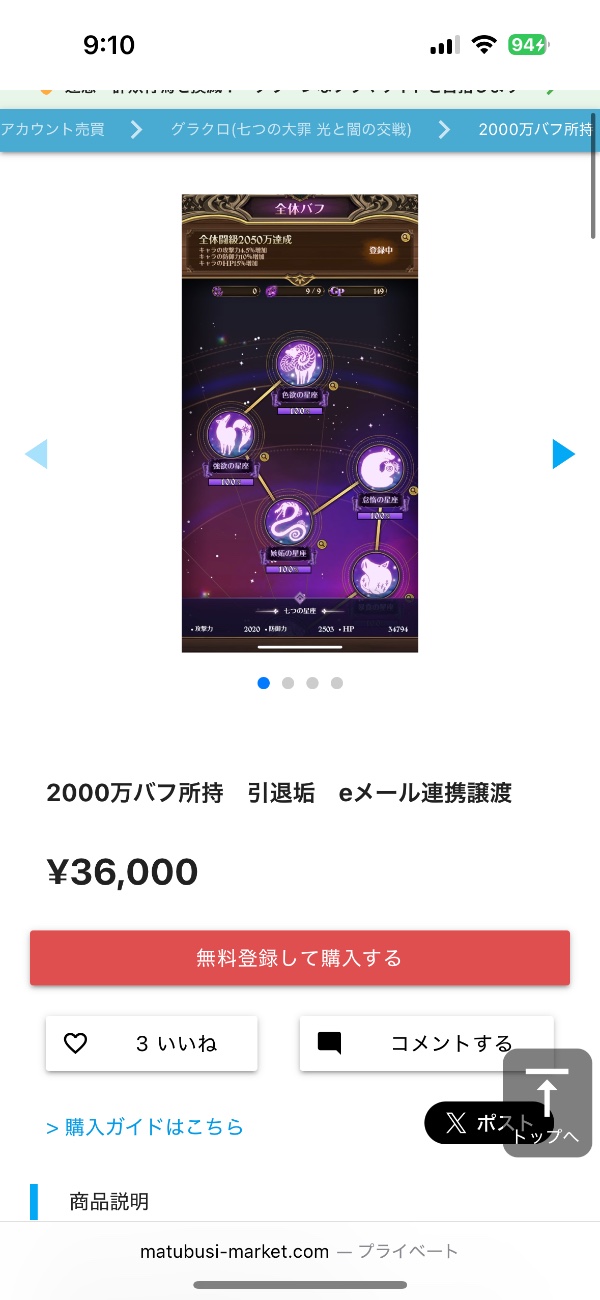Viewport: 600px width, 1300px height.
Task: Open 購入ガイドはこちら link
Action: pyautogui.click(x=145, y=1127)
